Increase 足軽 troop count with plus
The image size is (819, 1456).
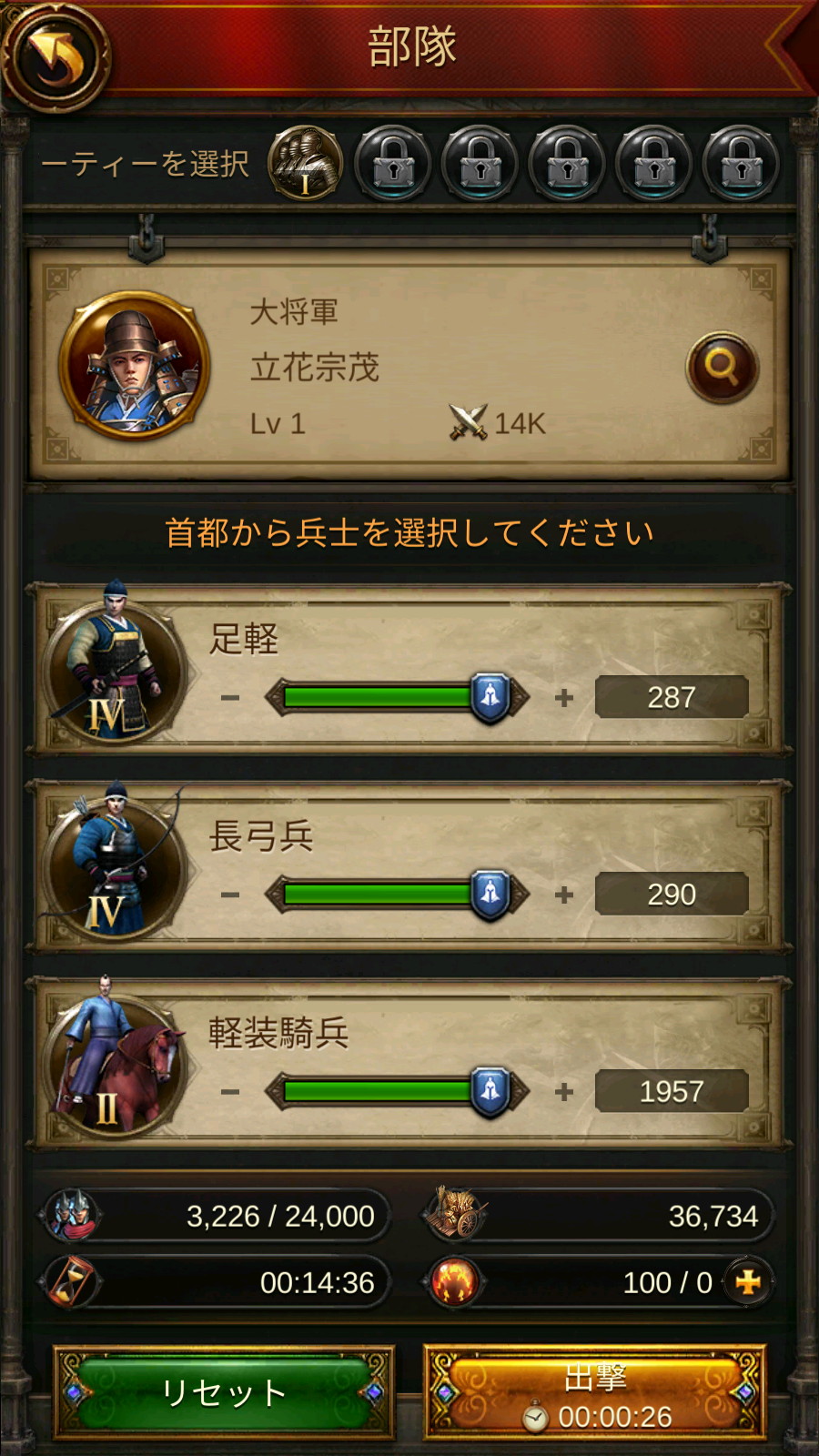click(x=564, y=698)
